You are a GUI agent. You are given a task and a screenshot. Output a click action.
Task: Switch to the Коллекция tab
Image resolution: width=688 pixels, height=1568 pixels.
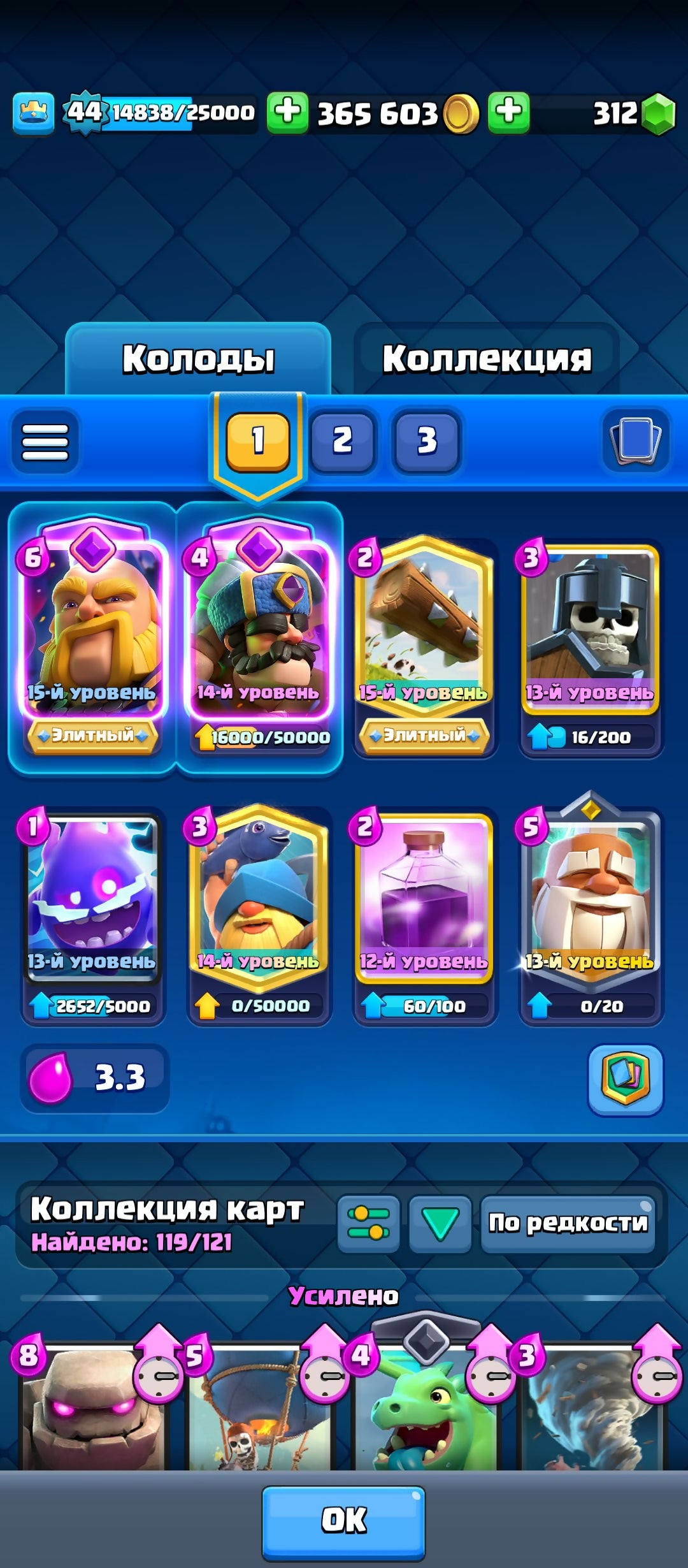tap(487, 359)
